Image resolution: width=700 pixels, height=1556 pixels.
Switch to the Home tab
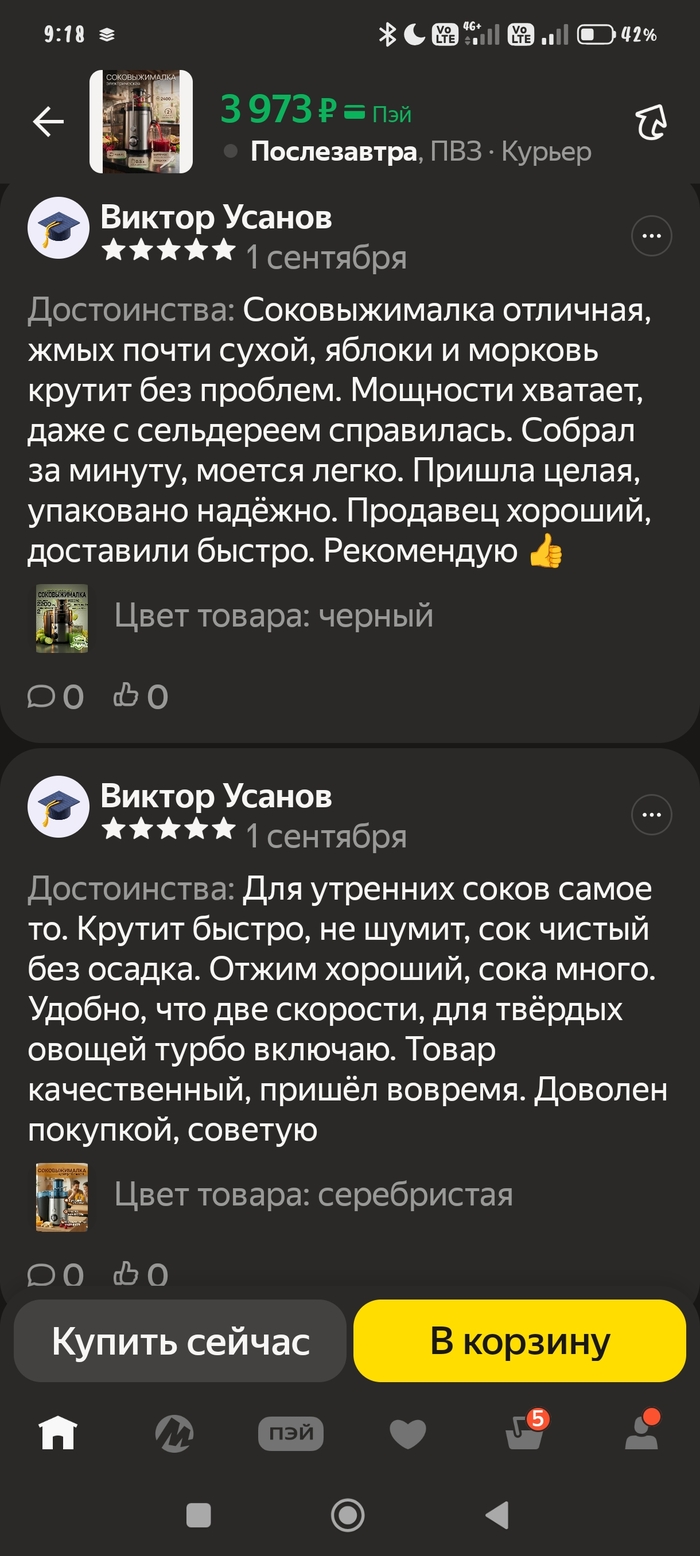tap(58, 1434)
